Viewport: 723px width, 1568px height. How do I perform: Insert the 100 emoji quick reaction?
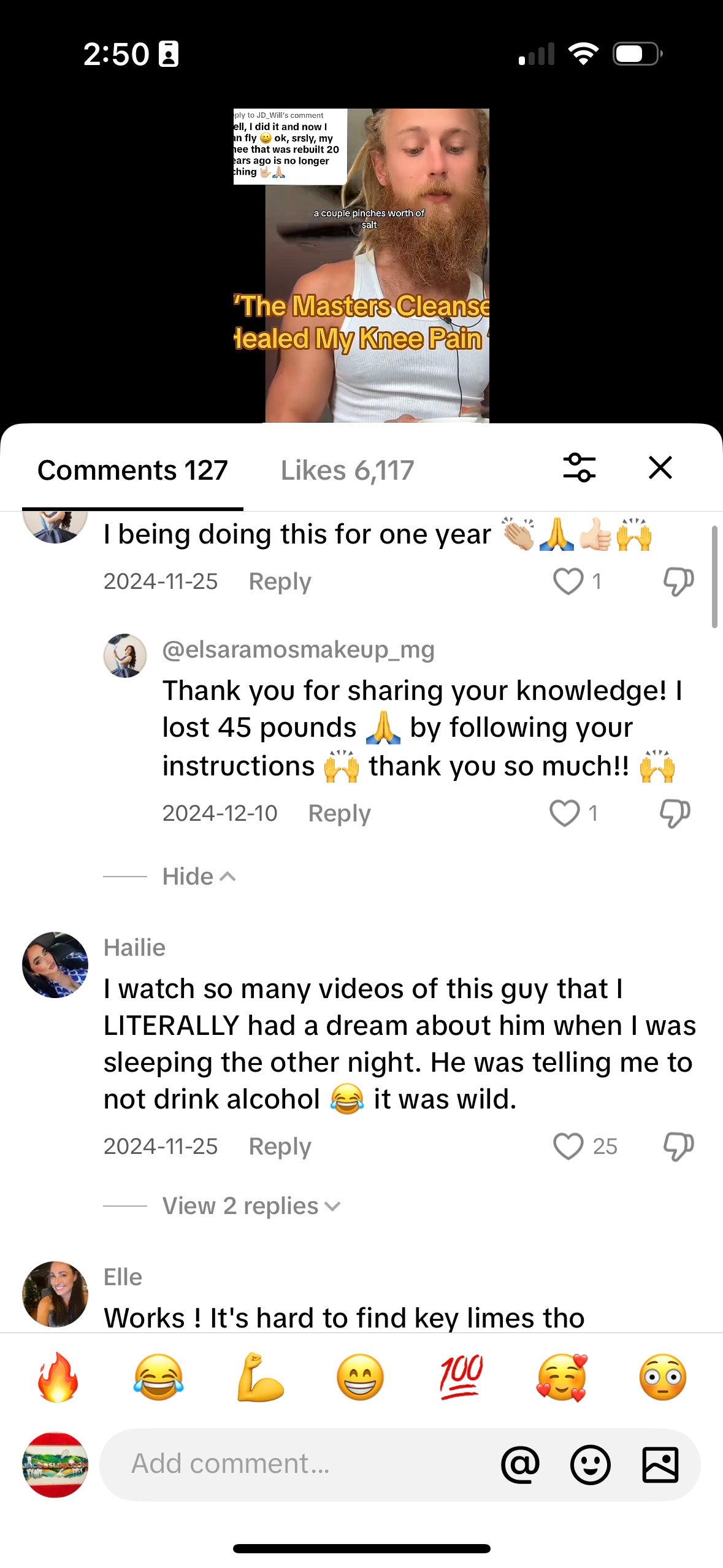(x=461, y=1377)
